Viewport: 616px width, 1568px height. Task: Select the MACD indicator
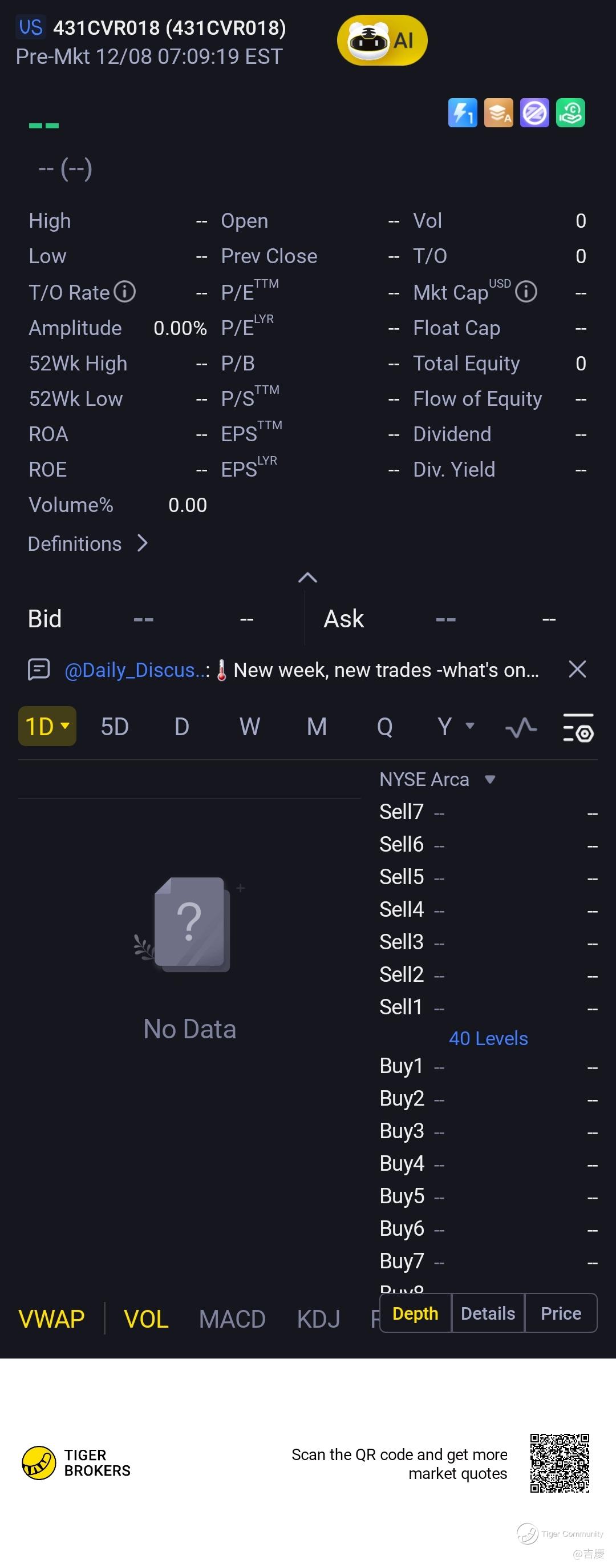(232, 1319)
